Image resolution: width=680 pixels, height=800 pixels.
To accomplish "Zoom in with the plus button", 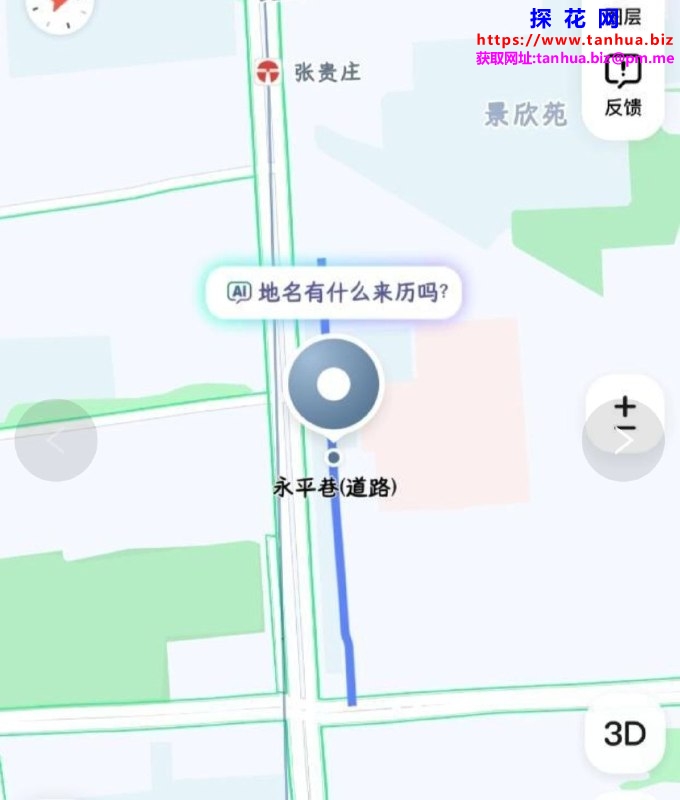I will pyautogui.click(x=625, y=405).
